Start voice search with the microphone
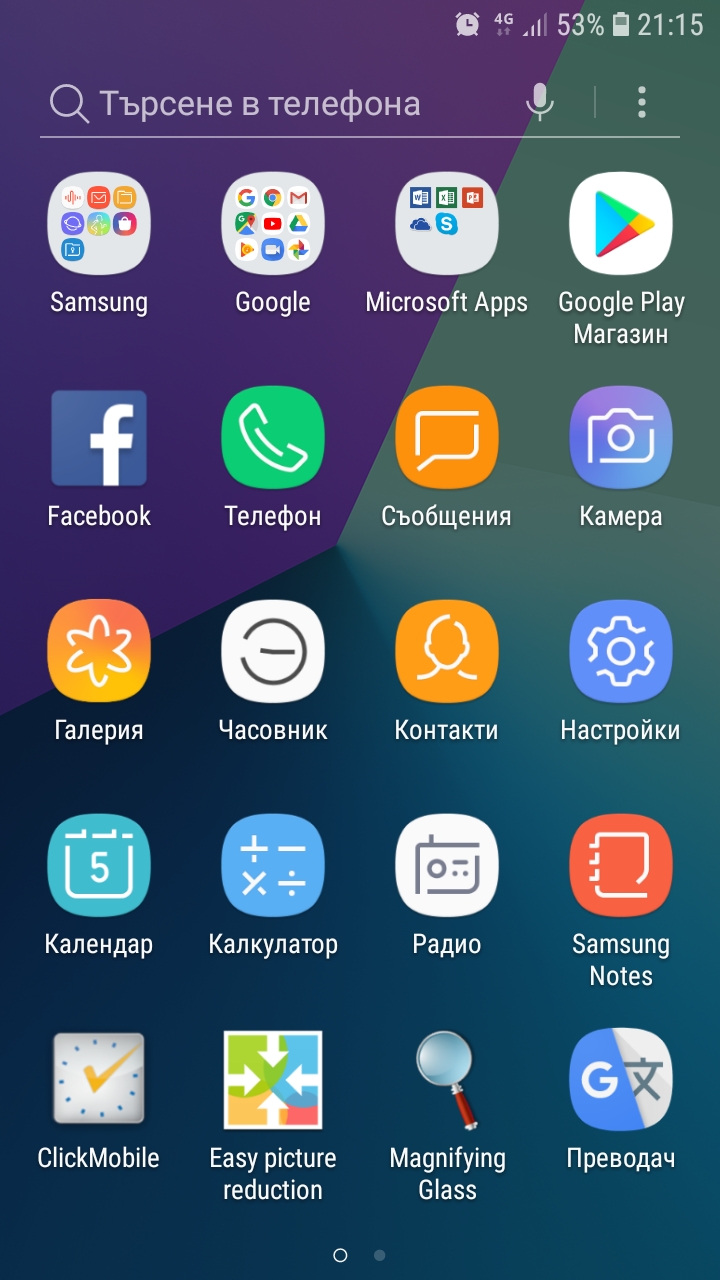 (540, 102)
